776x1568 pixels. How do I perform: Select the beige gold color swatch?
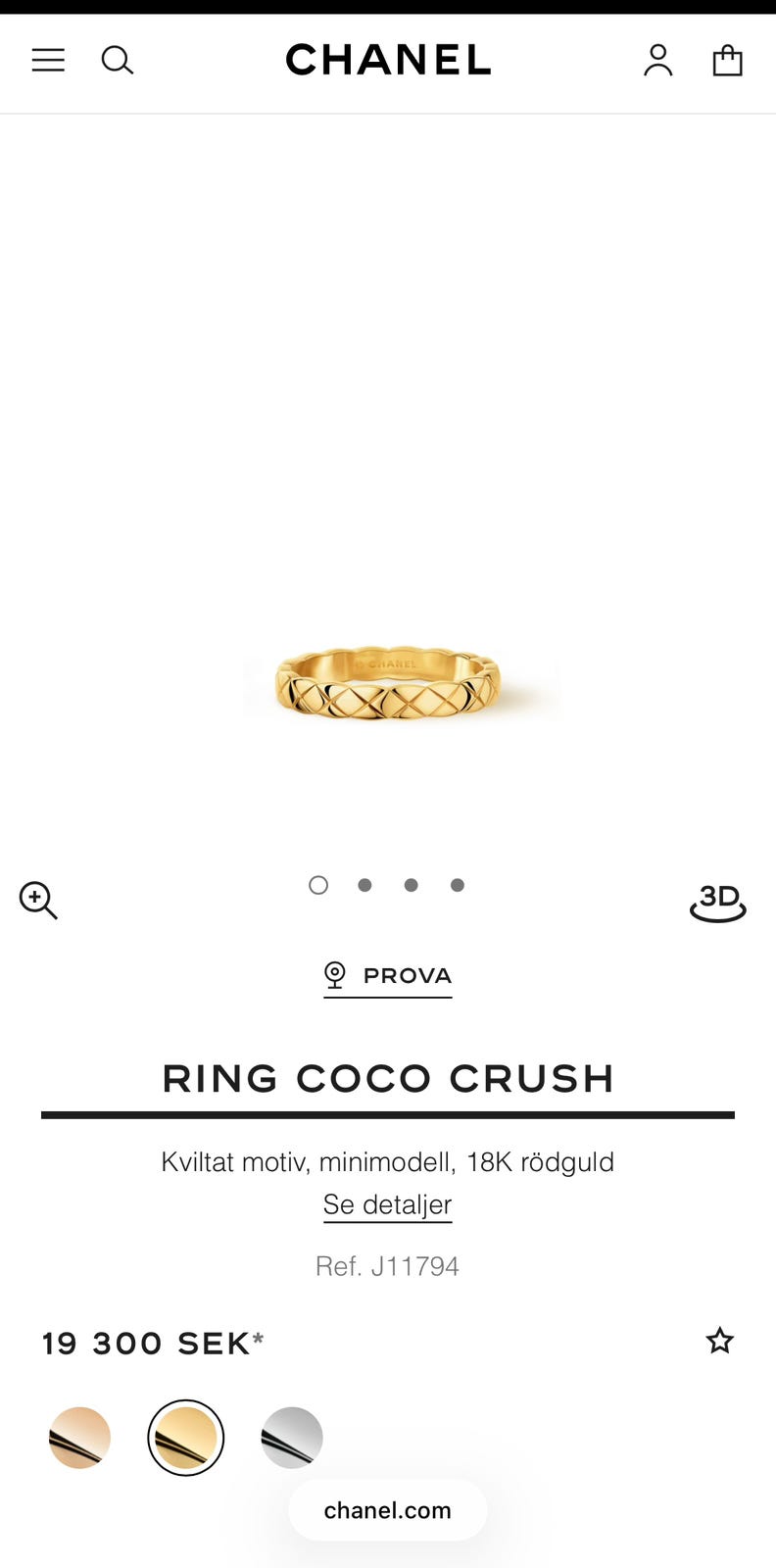(x=80, y=1438)
